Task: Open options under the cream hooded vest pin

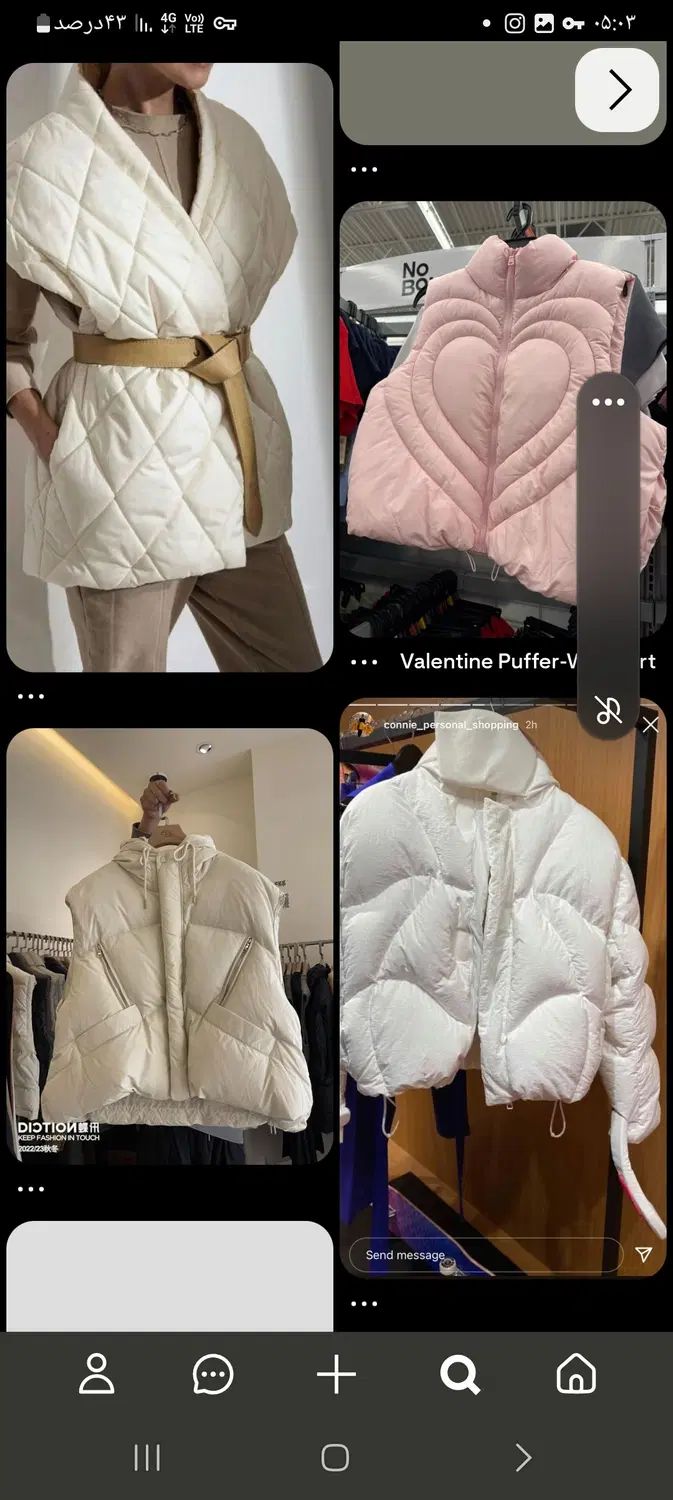Action: pos(31,1189)
